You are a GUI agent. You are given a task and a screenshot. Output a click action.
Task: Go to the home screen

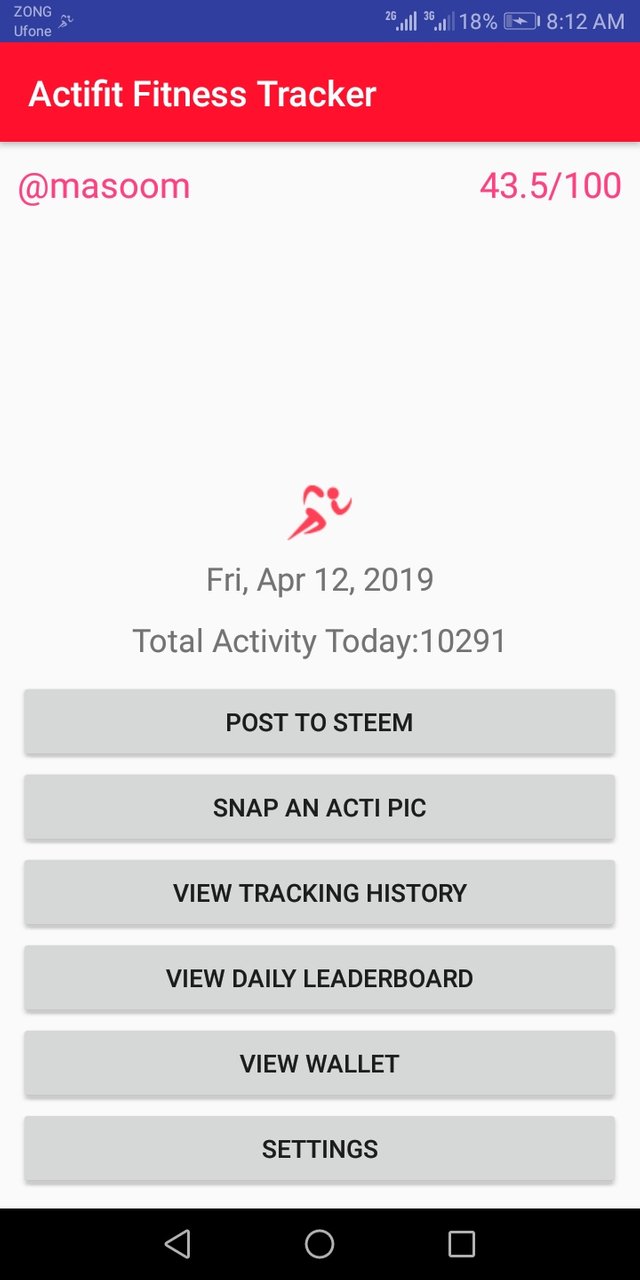pos(319,1243)
